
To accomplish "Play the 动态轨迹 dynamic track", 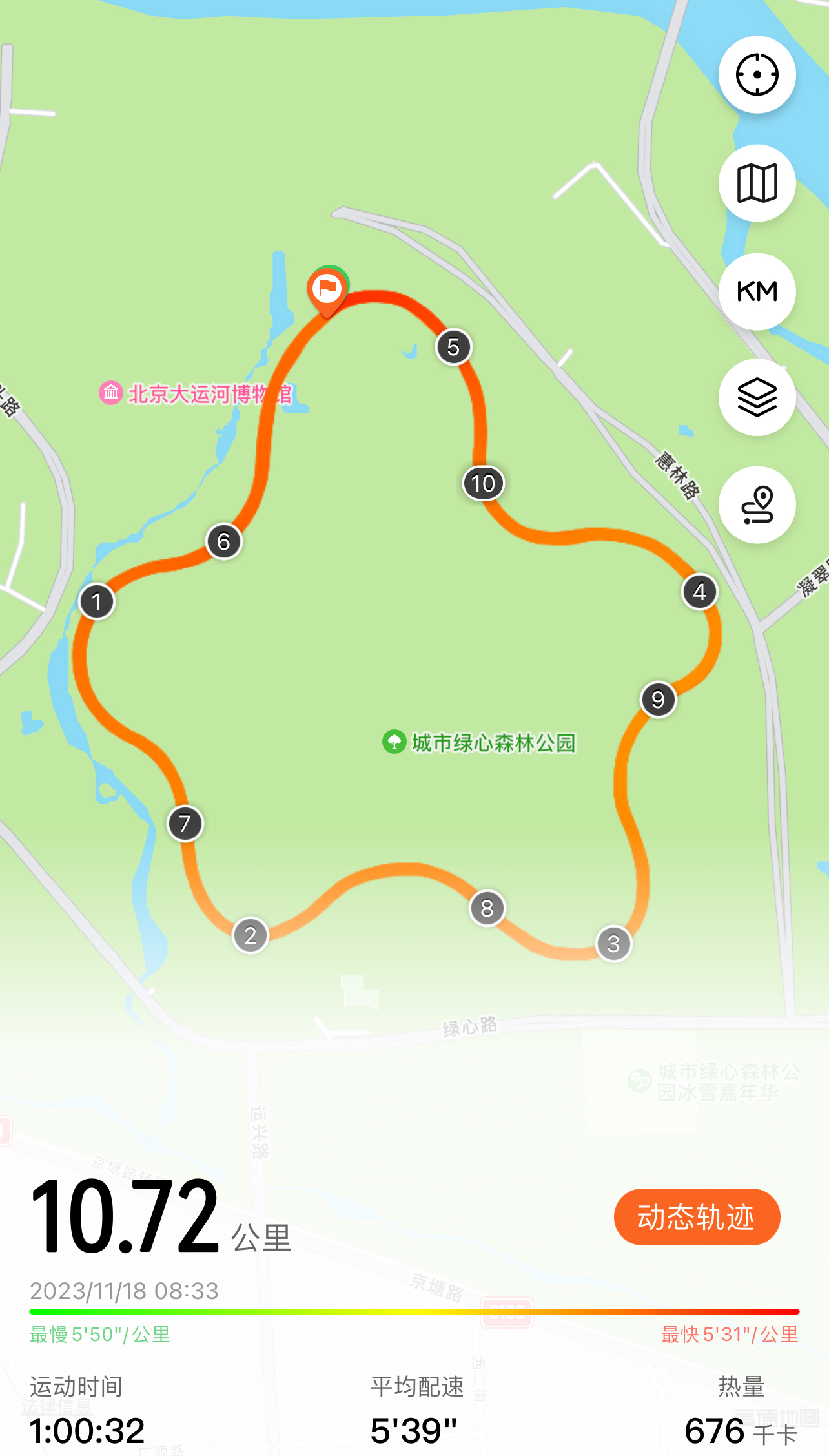I will tap(697, 1217).
